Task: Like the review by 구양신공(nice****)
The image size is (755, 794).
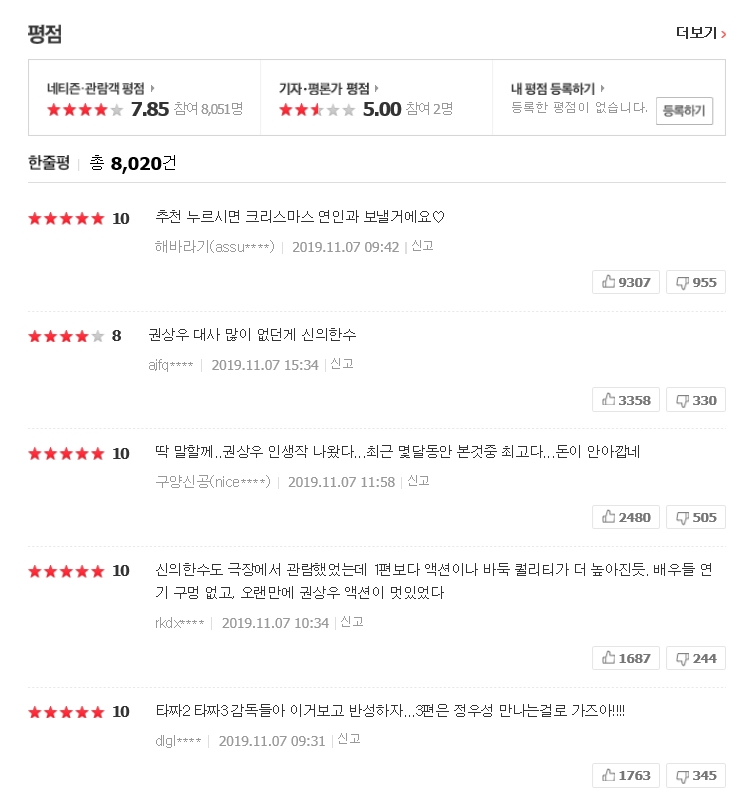Action: 626,517
